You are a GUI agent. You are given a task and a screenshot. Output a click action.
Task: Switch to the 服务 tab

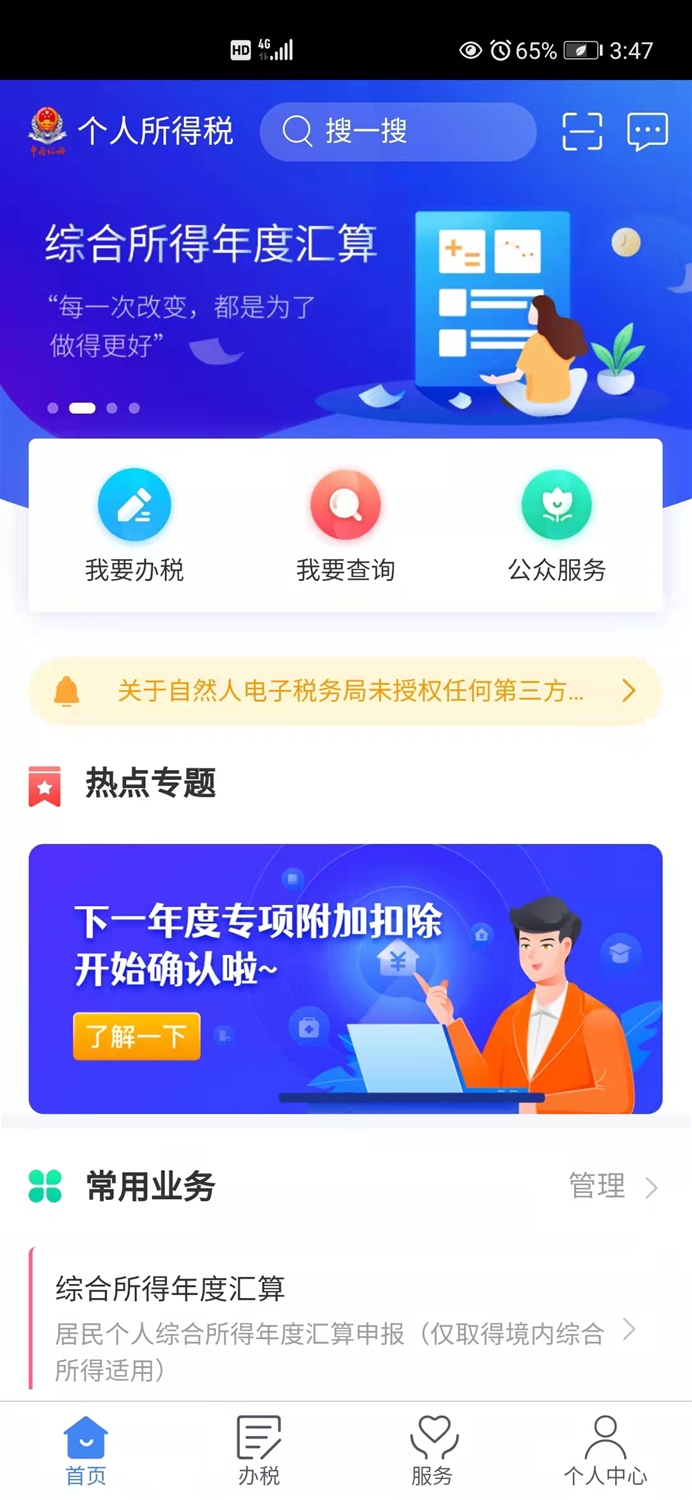click(432, 1450)
